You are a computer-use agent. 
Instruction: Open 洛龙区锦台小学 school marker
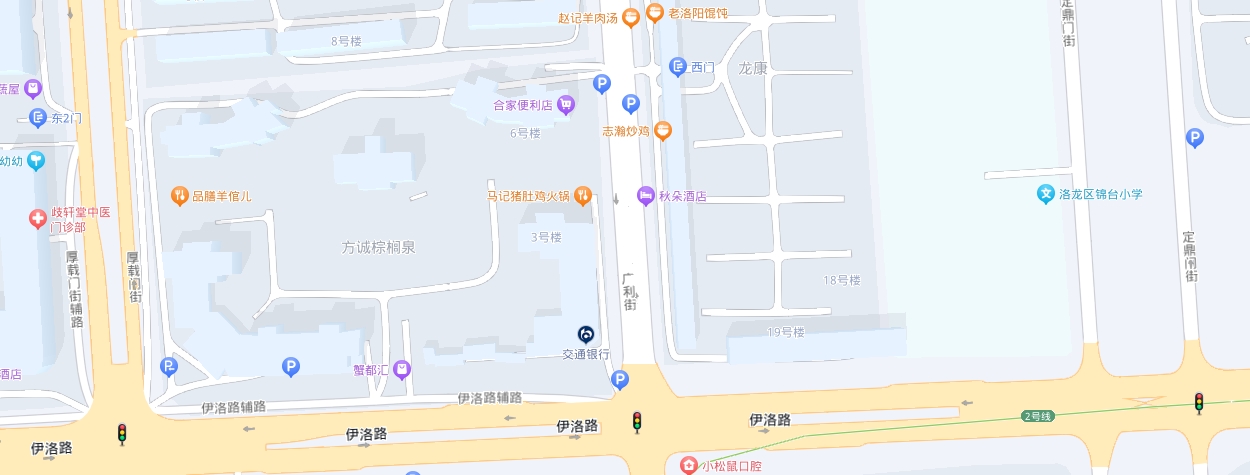1046,194
